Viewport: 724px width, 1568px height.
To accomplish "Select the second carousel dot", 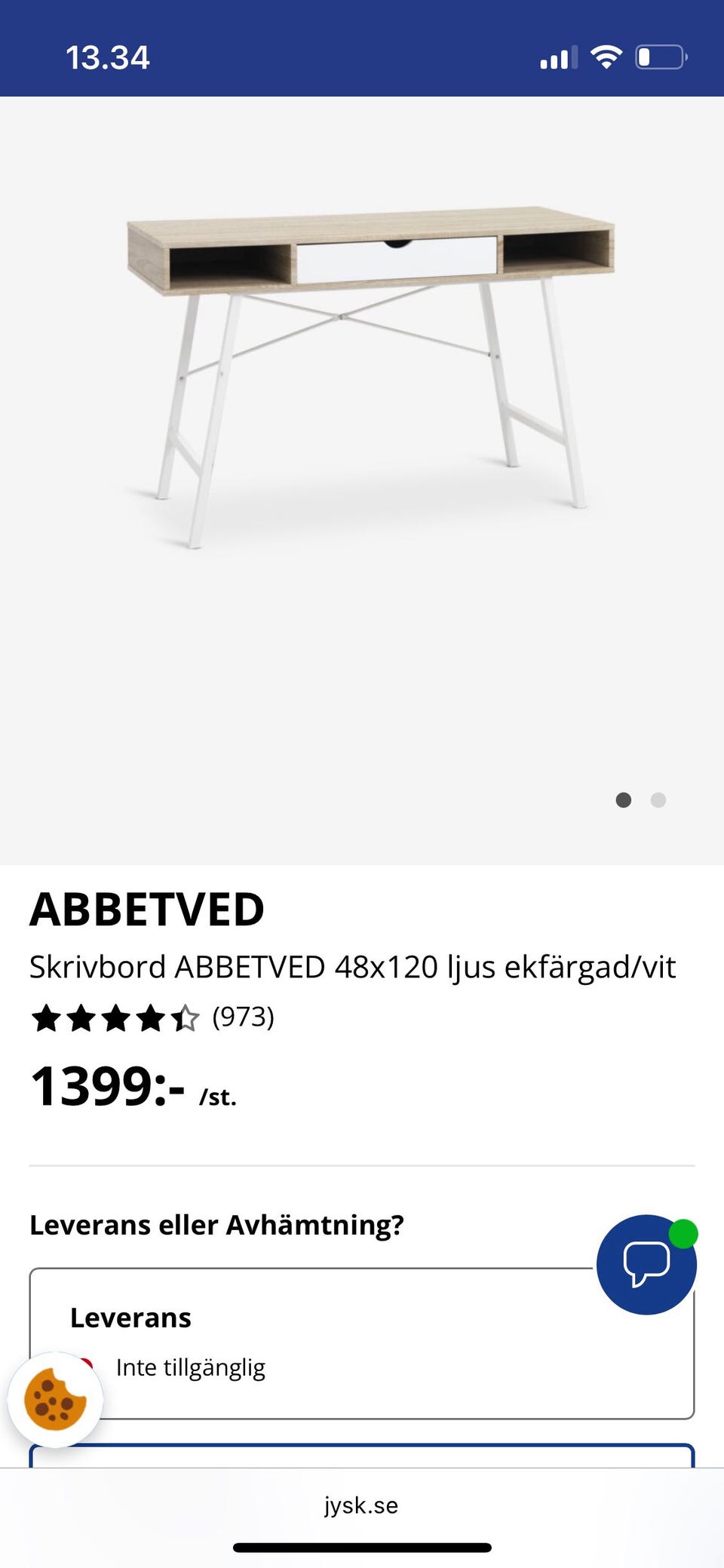I will point(658,800).
